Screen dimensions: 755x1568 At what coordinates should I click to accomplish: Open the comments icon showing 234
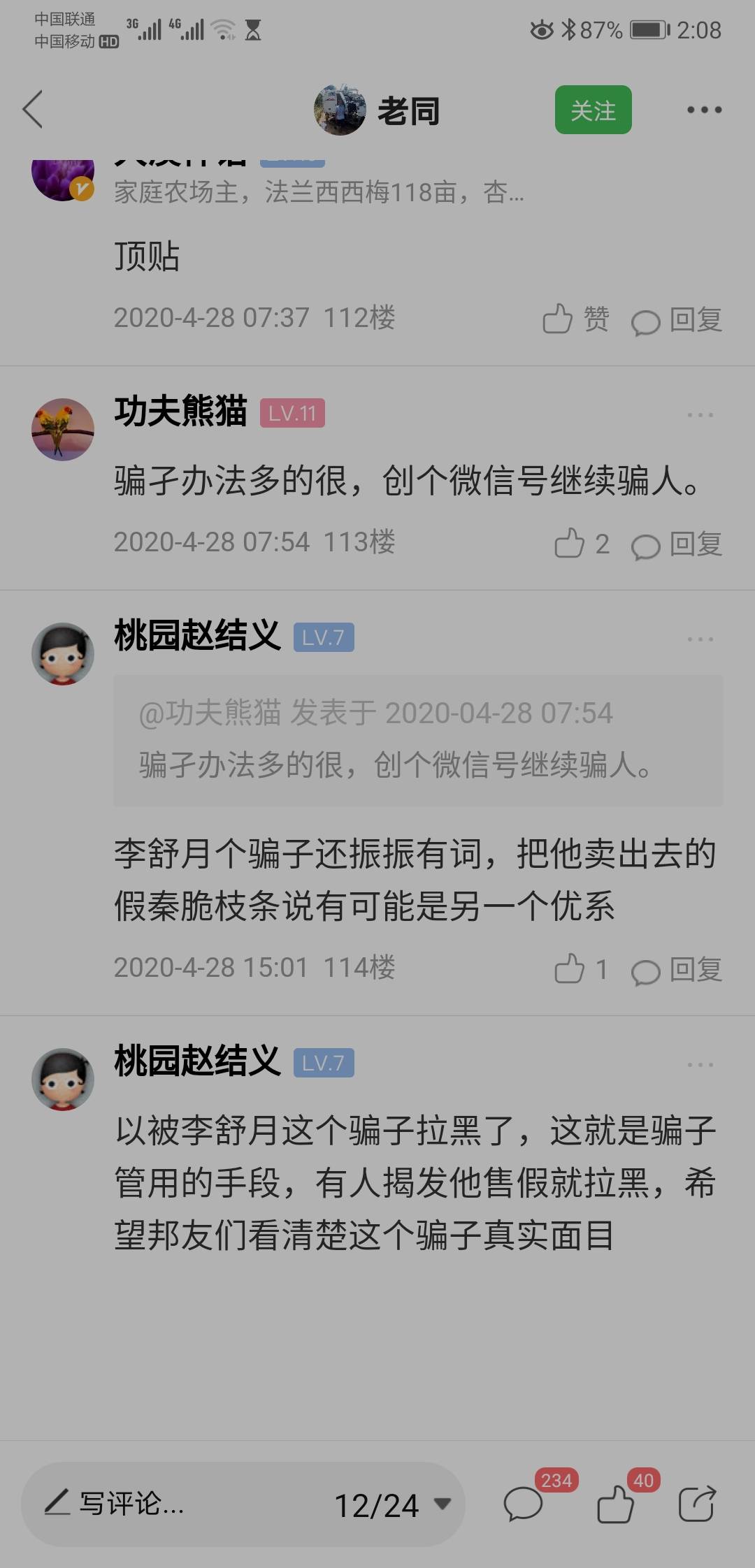(x=524, y=1504)
